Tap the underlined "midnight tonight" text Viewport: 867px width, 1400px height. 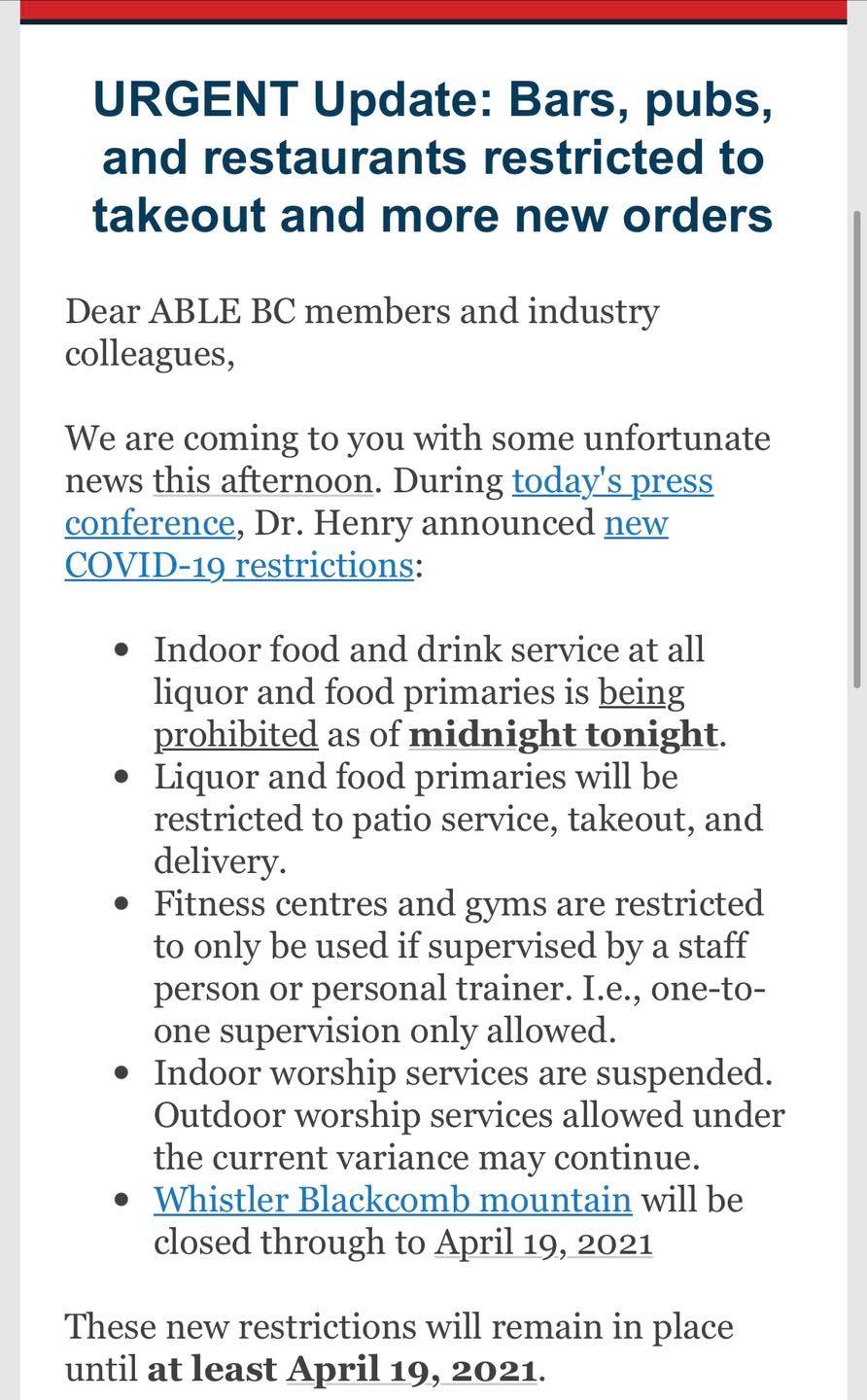point(563,734)
